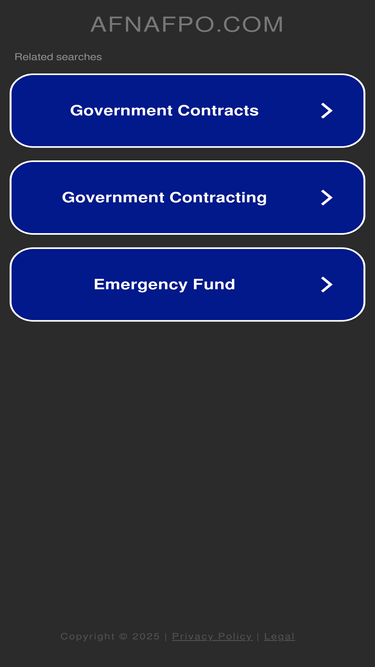Tap the Emergency Fund search button
The width and height of the screenshot is (375, 667).
188,284
